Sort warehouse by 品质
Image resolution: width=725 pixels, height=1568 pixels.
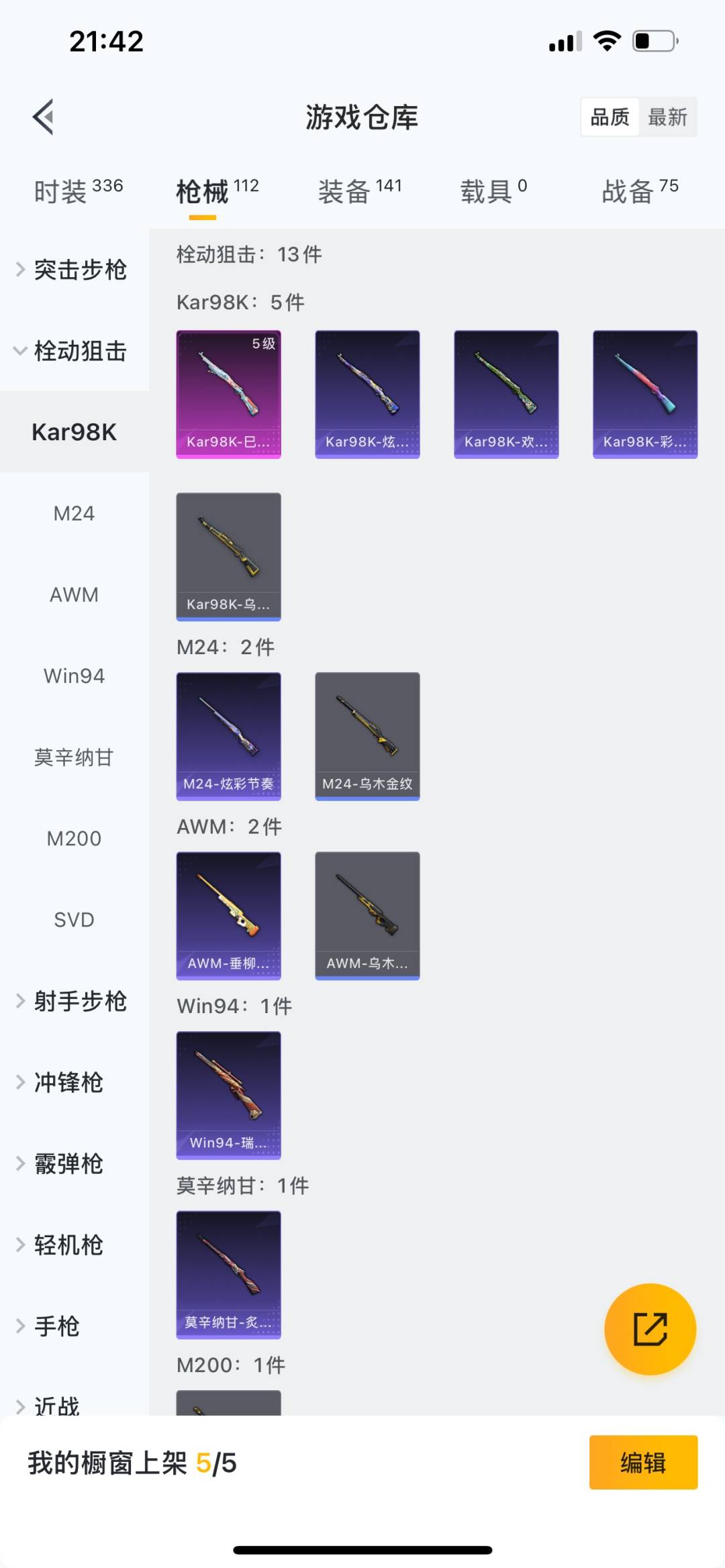coord(610,117)
